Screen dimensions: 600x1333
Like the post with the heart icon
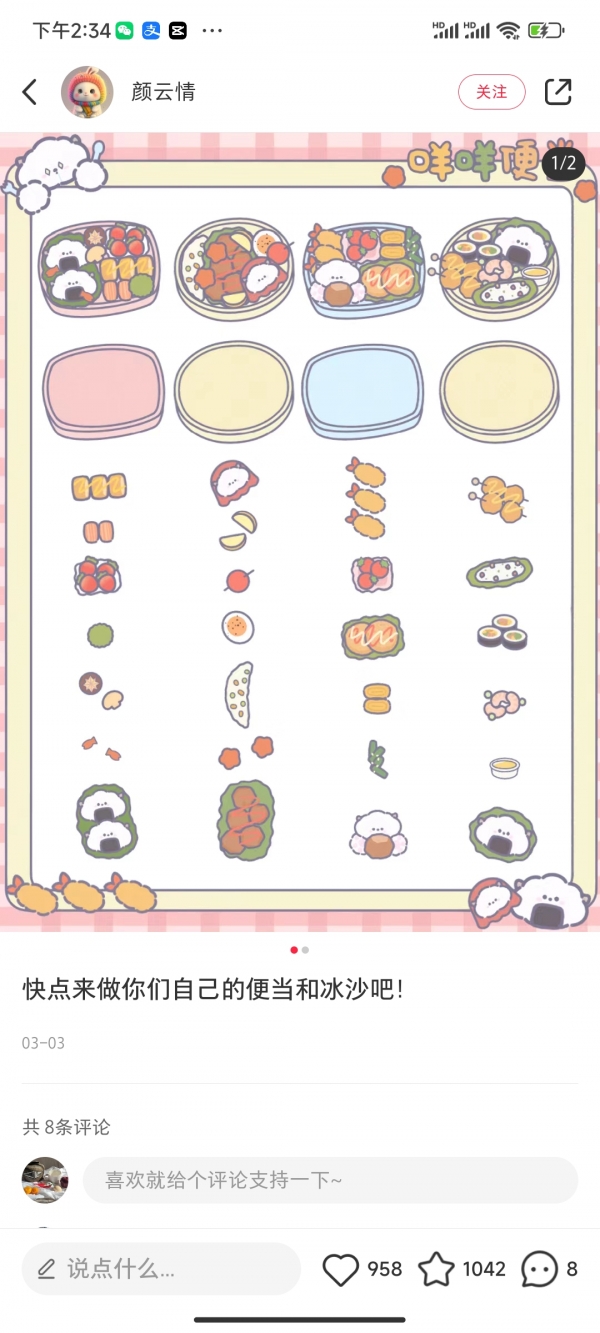click(x=341, y=1269)
